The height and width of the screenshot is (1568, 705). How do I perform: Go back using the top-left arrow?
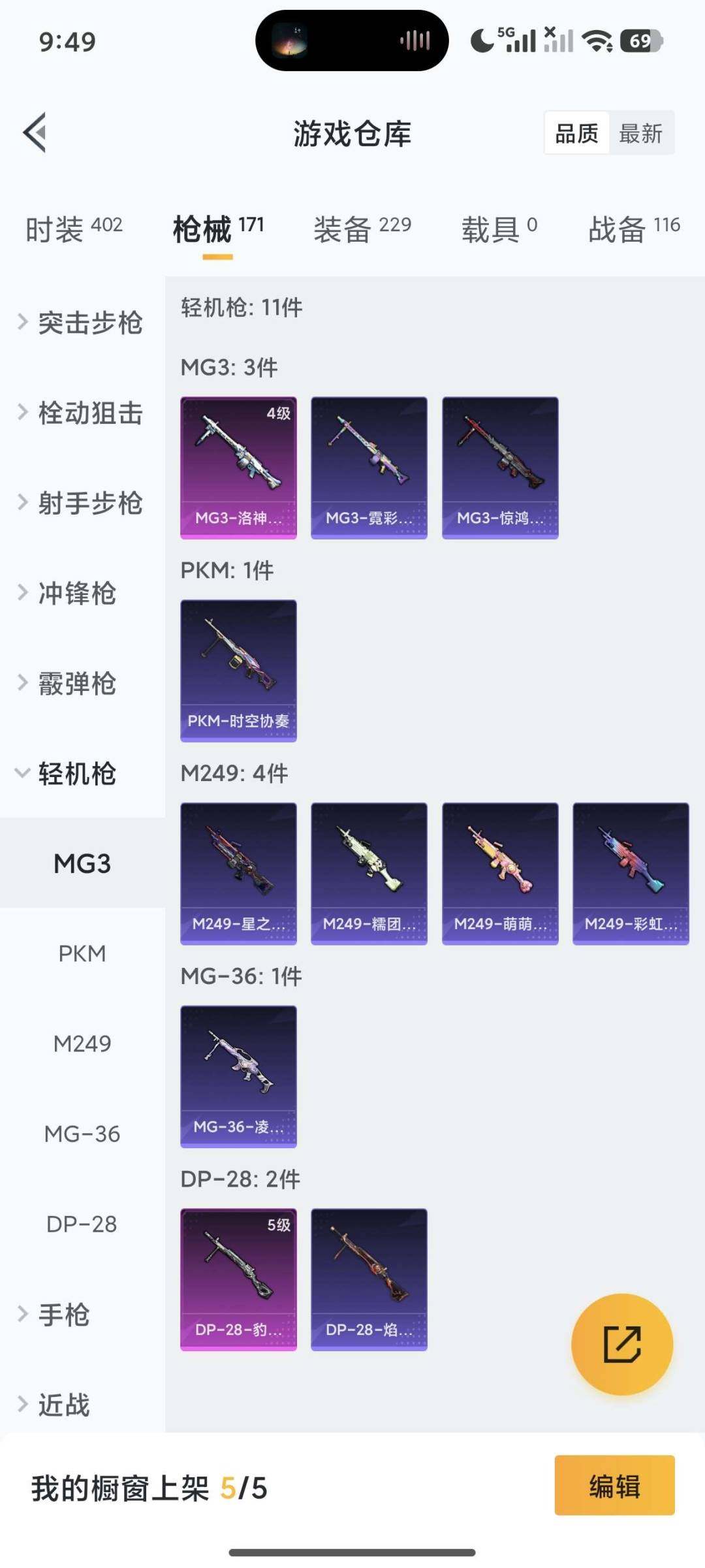[35, 133]
